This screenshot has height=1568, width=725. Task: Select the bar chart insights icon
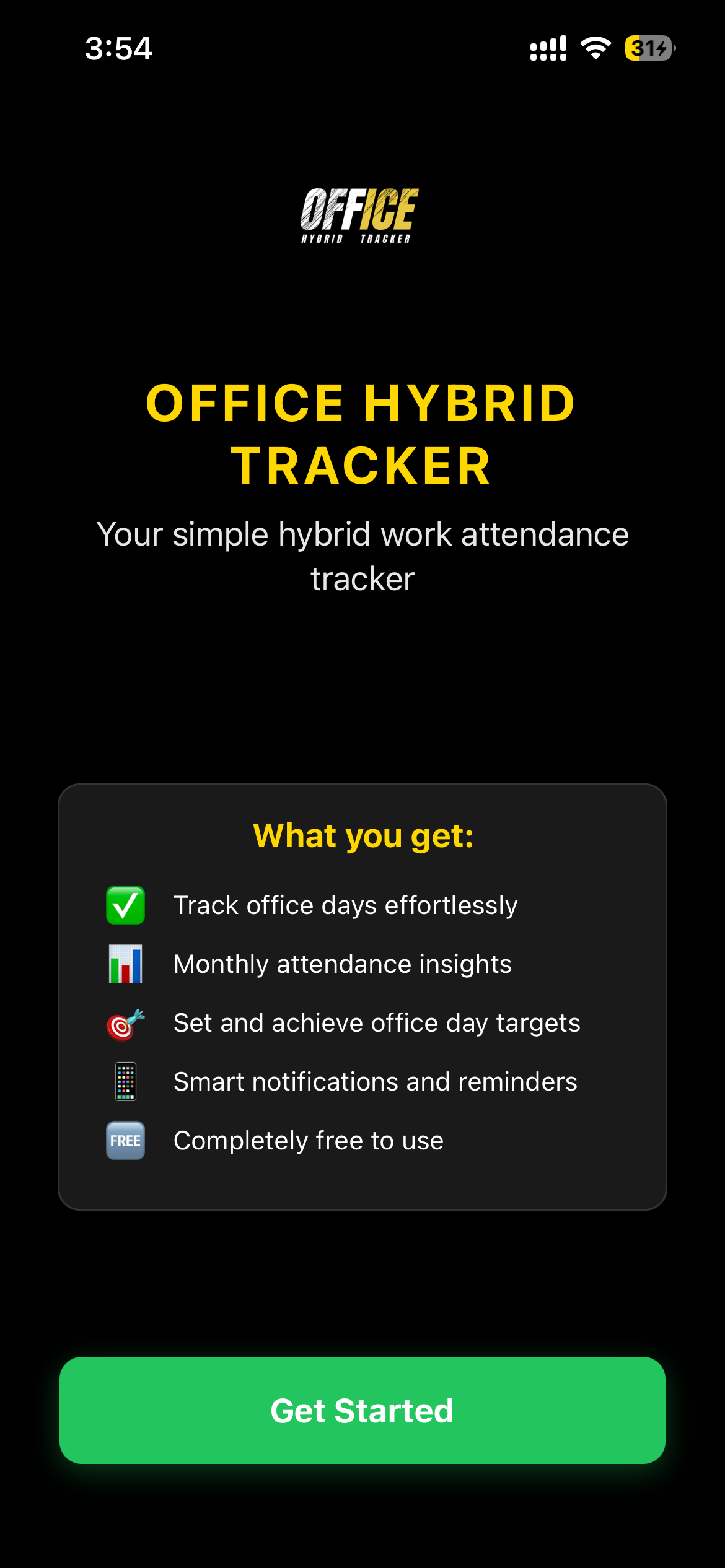pos(125,963)
